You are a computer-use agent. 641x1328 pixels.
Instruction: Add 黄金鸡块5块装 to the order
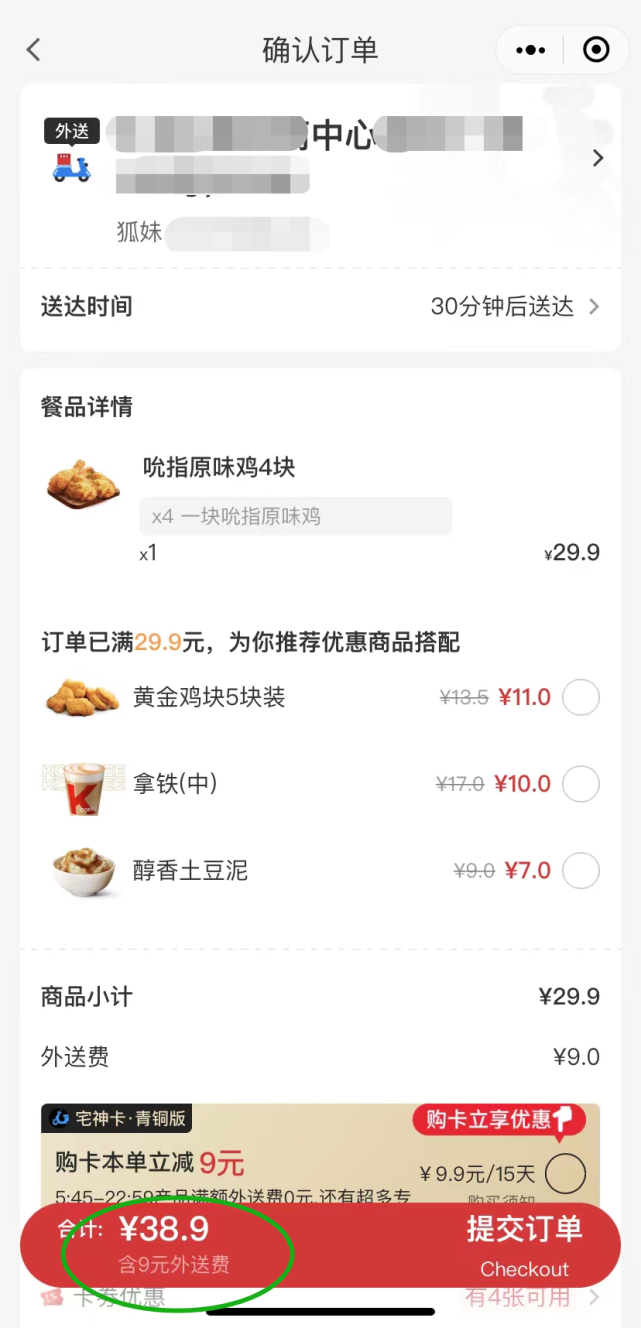point(581,697)
